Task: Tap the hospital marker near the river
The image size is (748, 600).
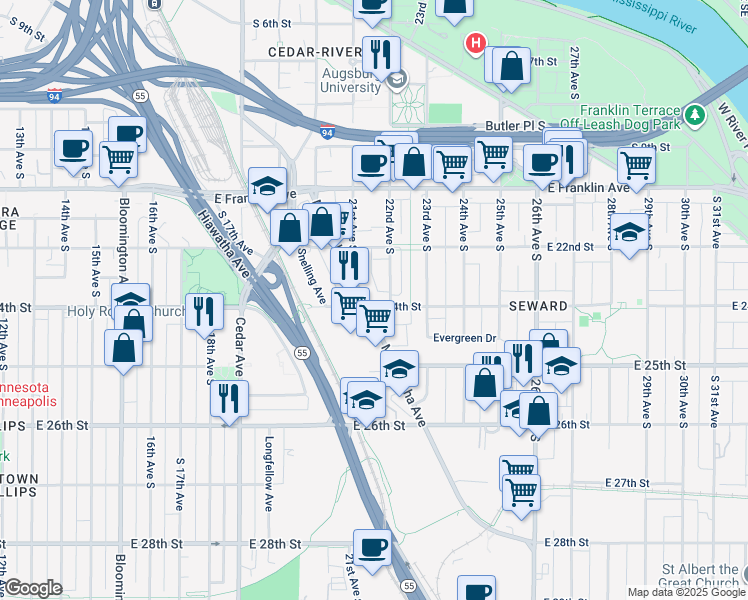Action: click(476, 44)
